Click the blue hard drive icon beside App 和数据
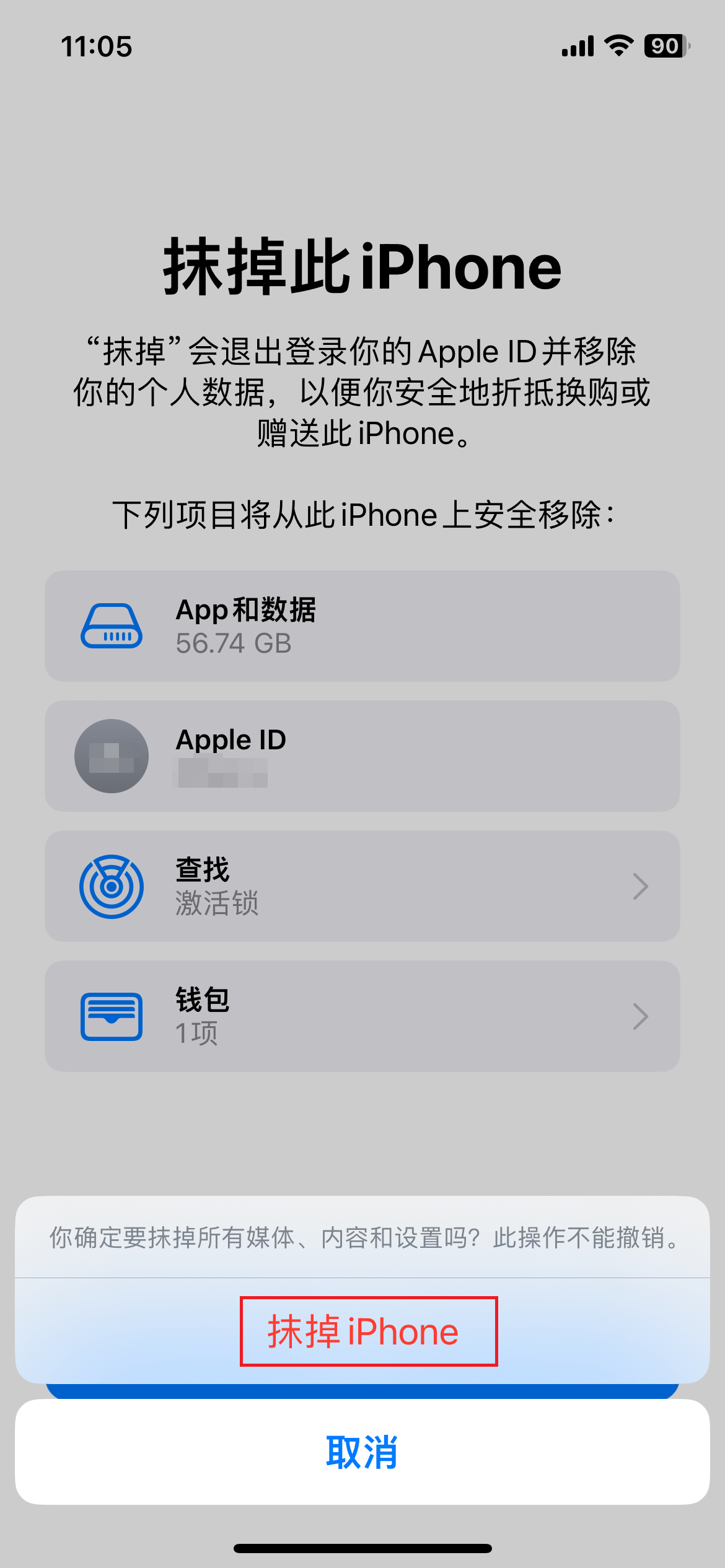Screen dimensions: 725x1568 [x=112, y=625]
